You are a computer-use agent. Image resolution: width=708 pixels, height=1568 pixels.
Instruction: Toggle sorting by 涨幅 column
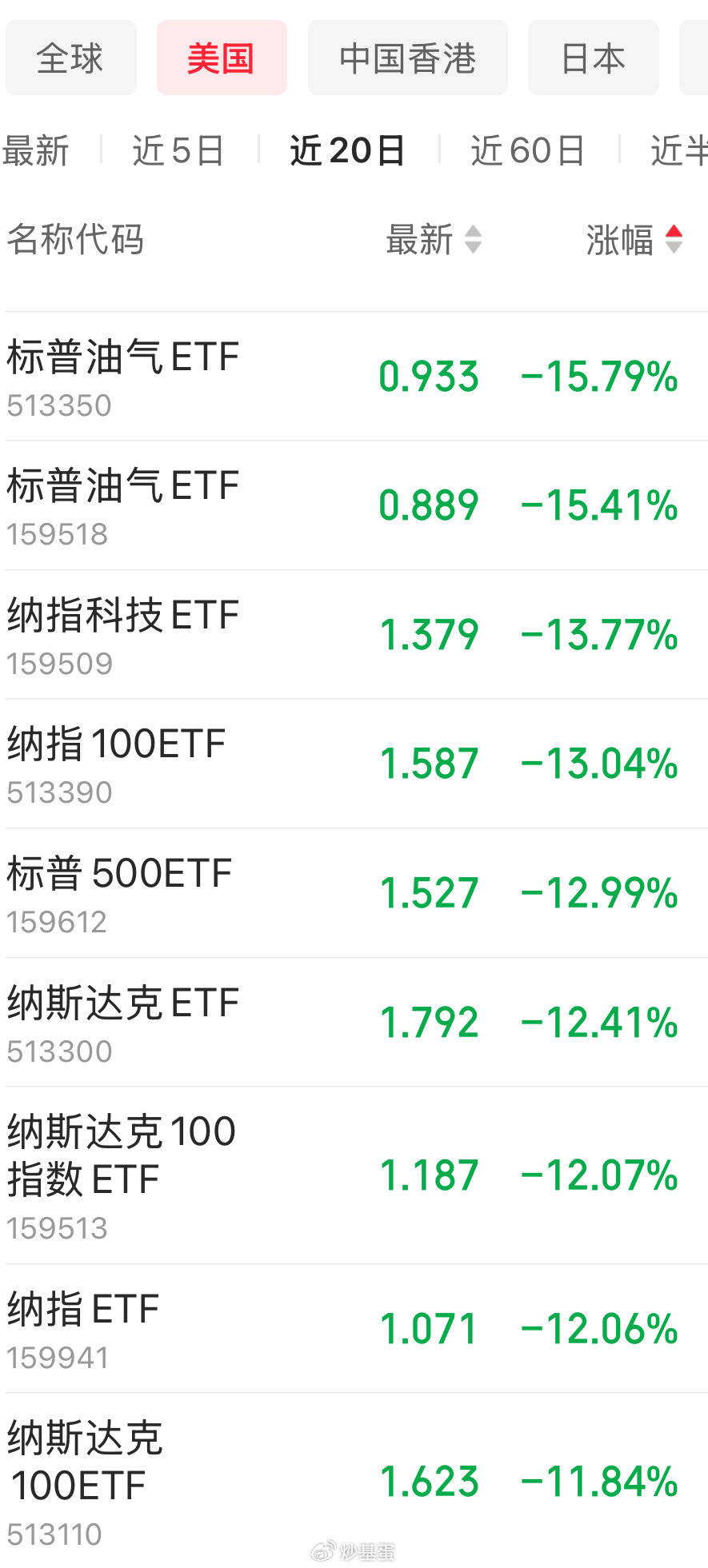[634, 239]
